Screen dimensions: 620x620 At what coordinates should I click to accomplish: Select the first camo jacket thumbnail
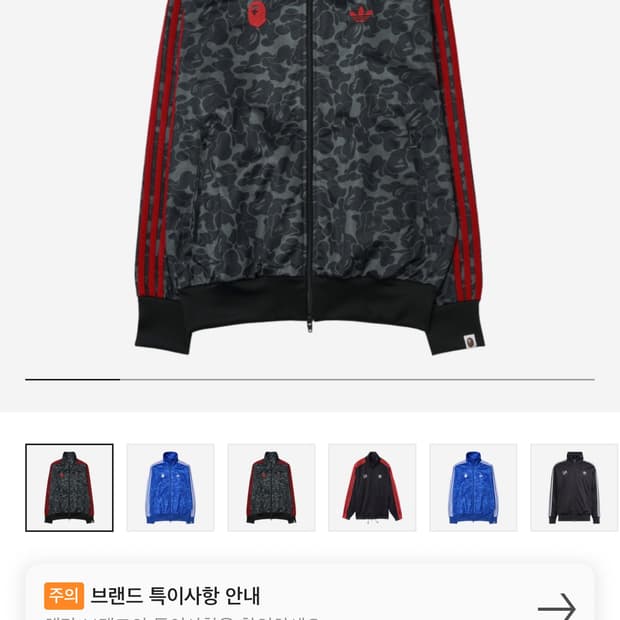click(69, 488)
